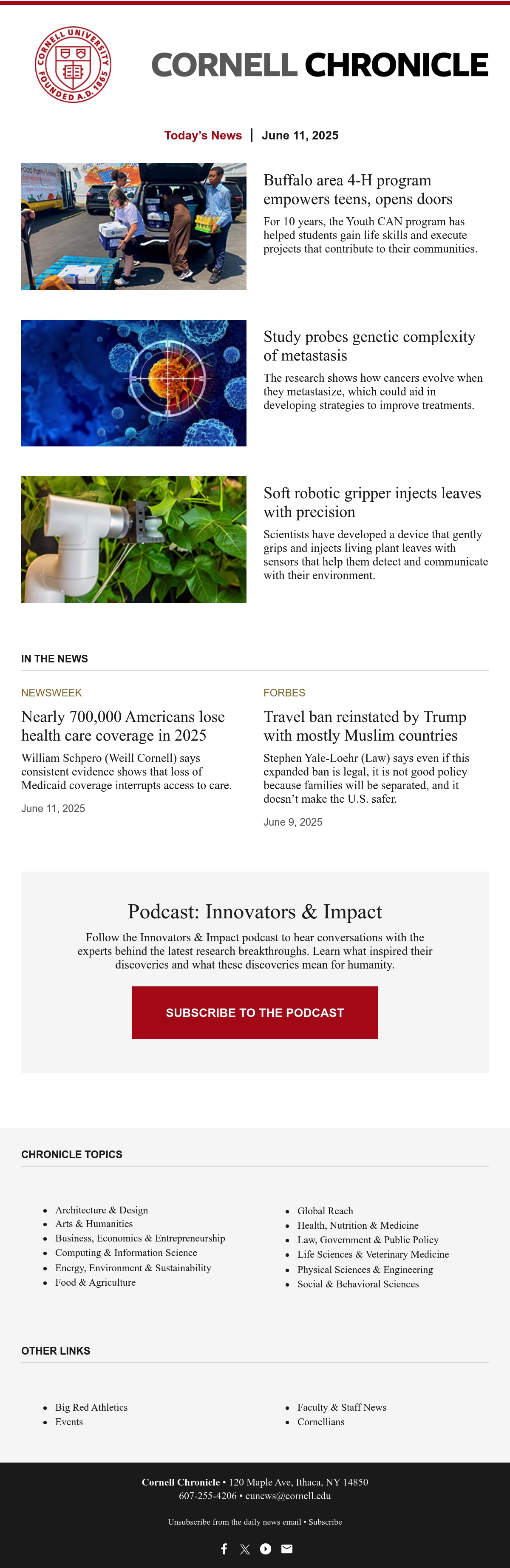View Global Reach topic
Image resolution: width=510 pixels, height=1568 pixels.
click(325, 1211)
